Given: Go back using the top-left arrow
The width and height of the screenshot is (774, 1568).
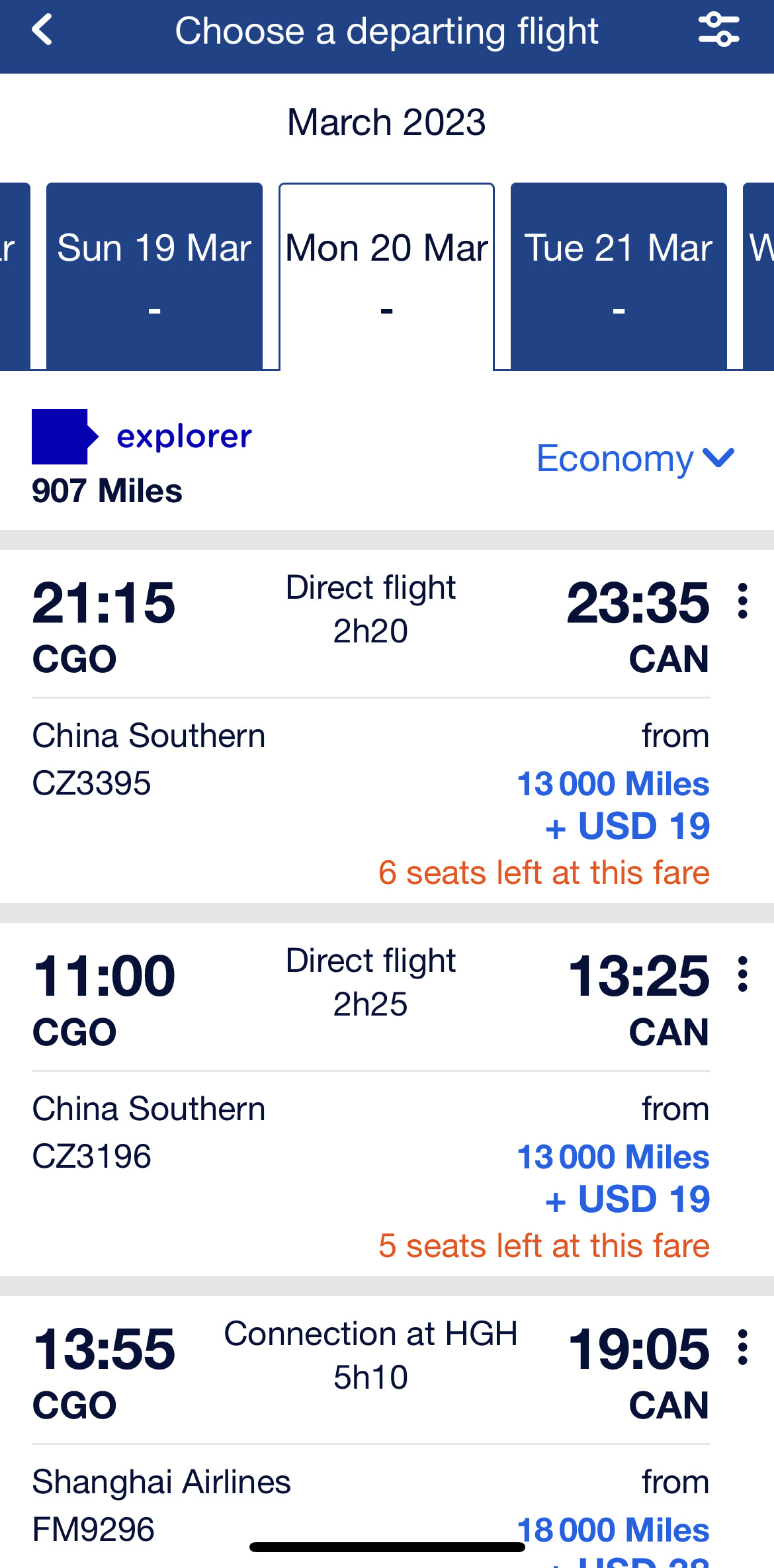Looking at the screenshot, I should coord(42,30).
